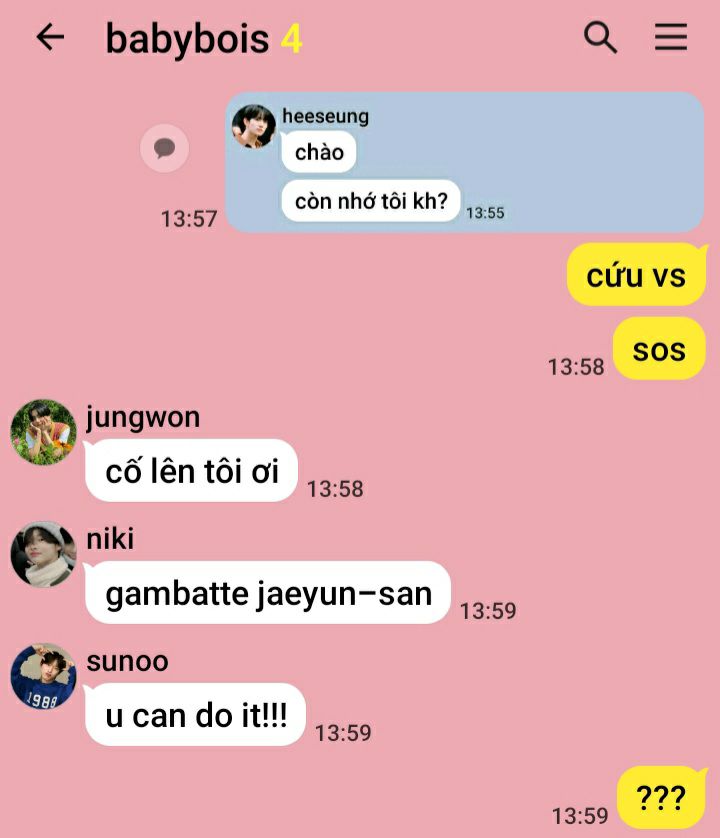View niki's profile picture
Viewport: 720px width, 838px height.
tap(44, 554)
